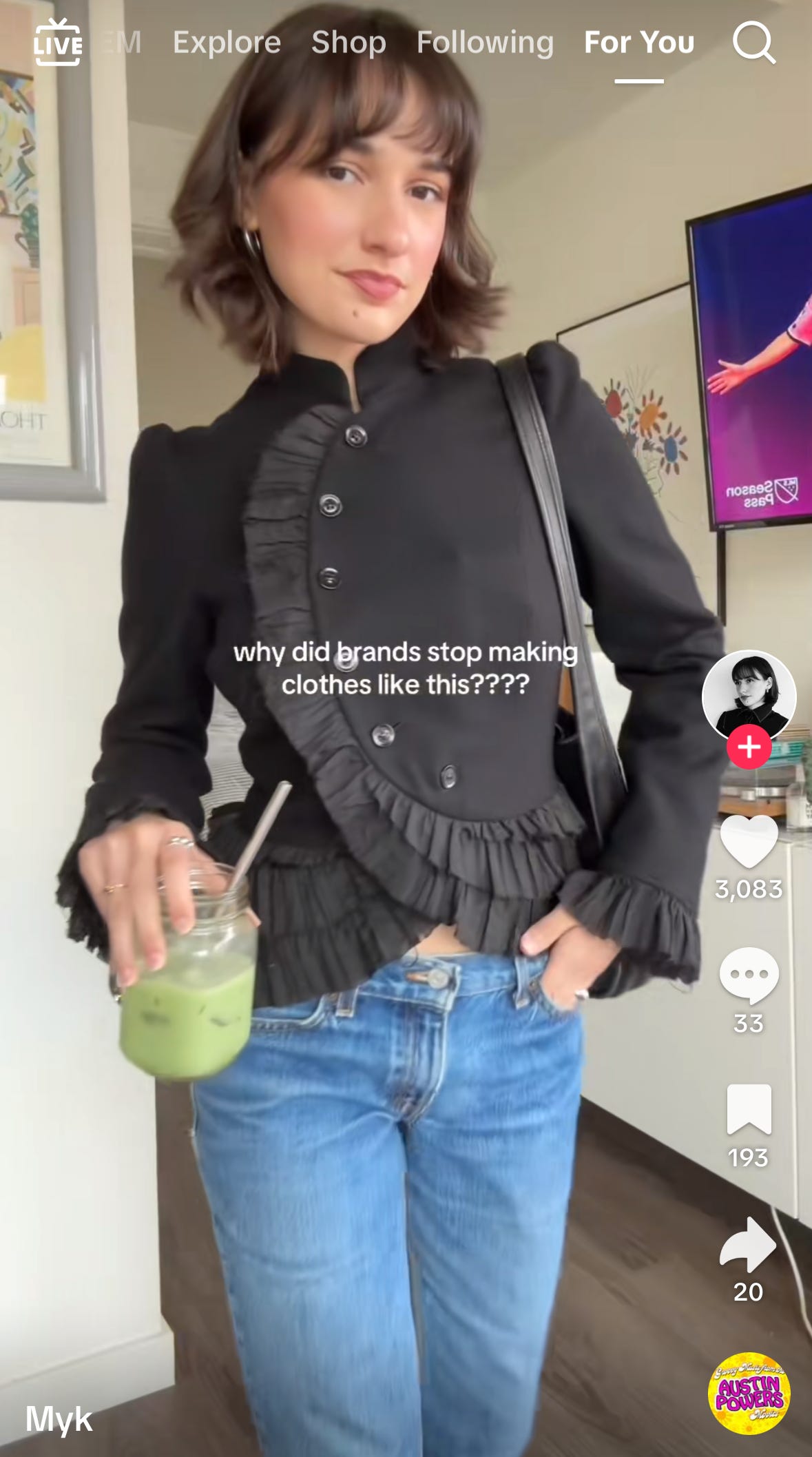The image size is (812, 1457).
Task: Open the LIVE icon
Action: [58, 43]
